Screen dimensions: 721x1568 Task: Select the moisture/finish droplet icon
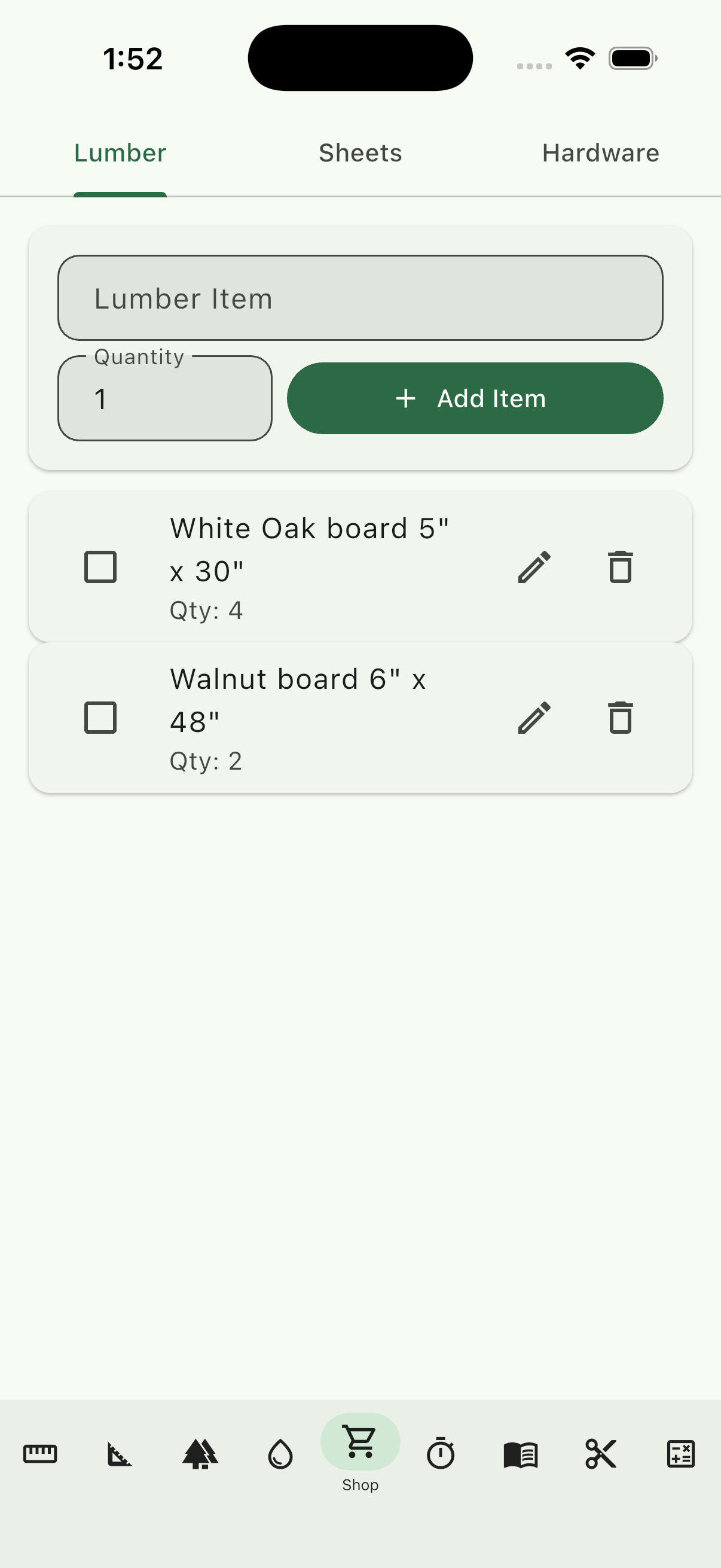click(x=280, y=1455)
